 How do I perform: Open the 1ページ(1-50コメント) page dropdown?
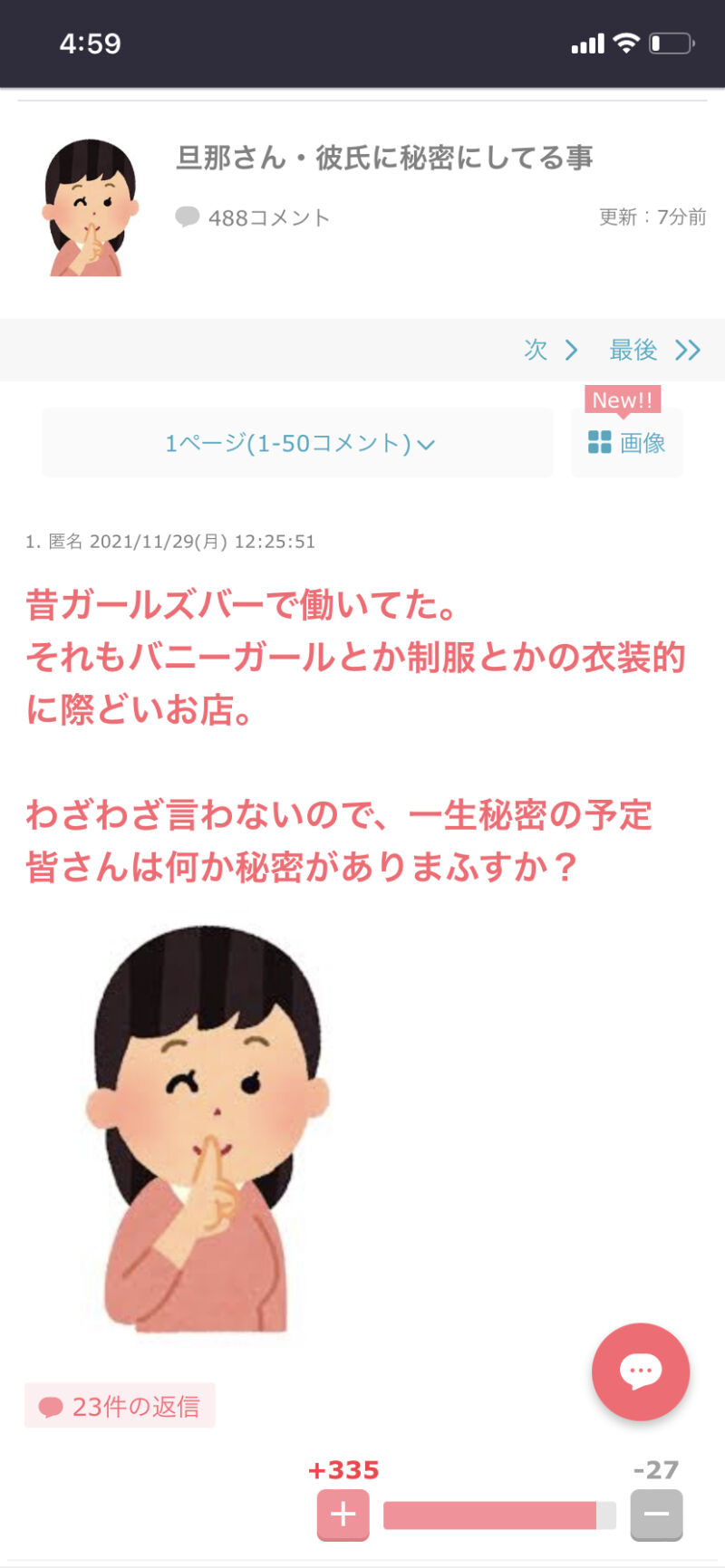[298, 443]
